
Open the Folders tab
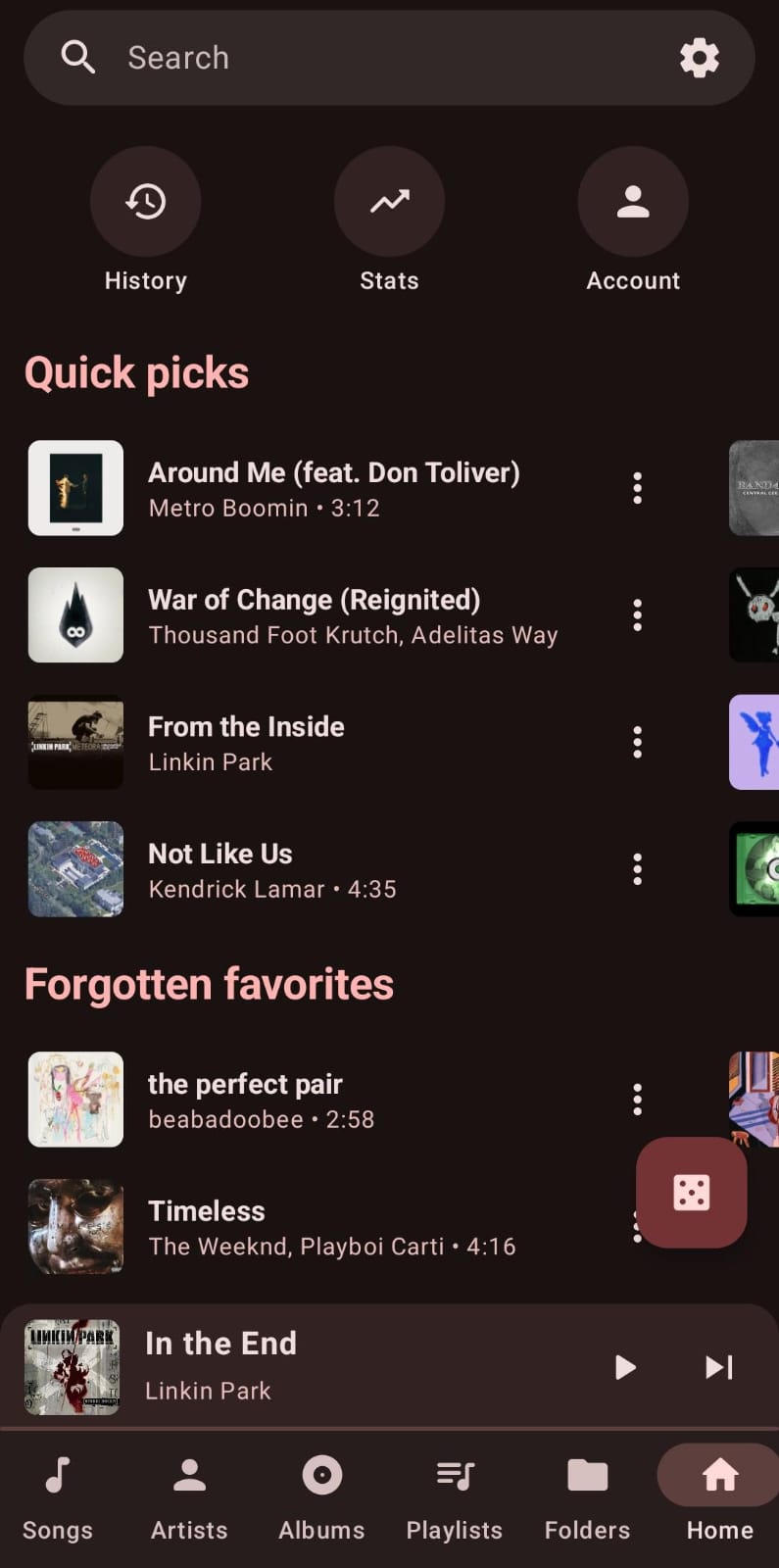coord(587,1498)
